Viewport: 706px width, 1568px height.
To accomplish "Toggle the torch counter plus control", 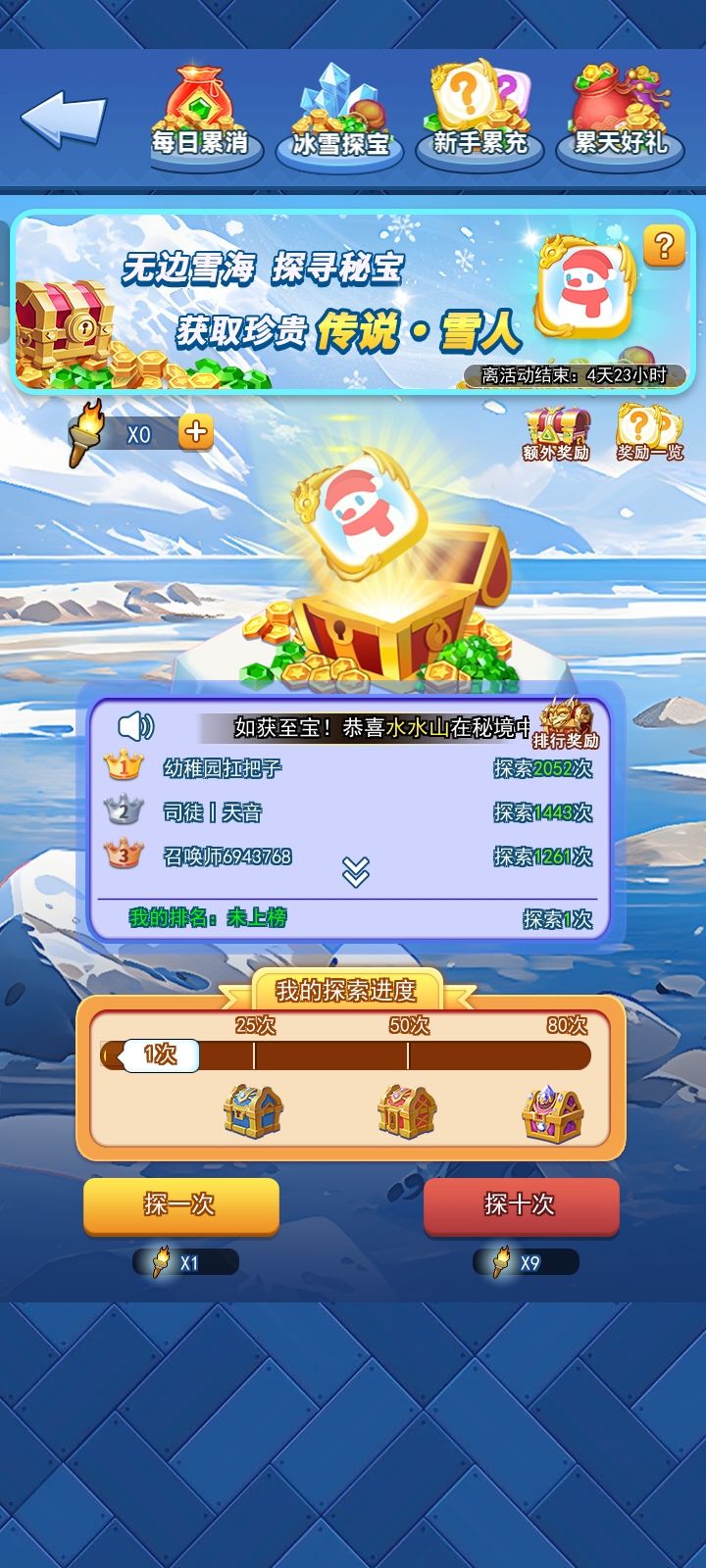I will click(192, 432).
